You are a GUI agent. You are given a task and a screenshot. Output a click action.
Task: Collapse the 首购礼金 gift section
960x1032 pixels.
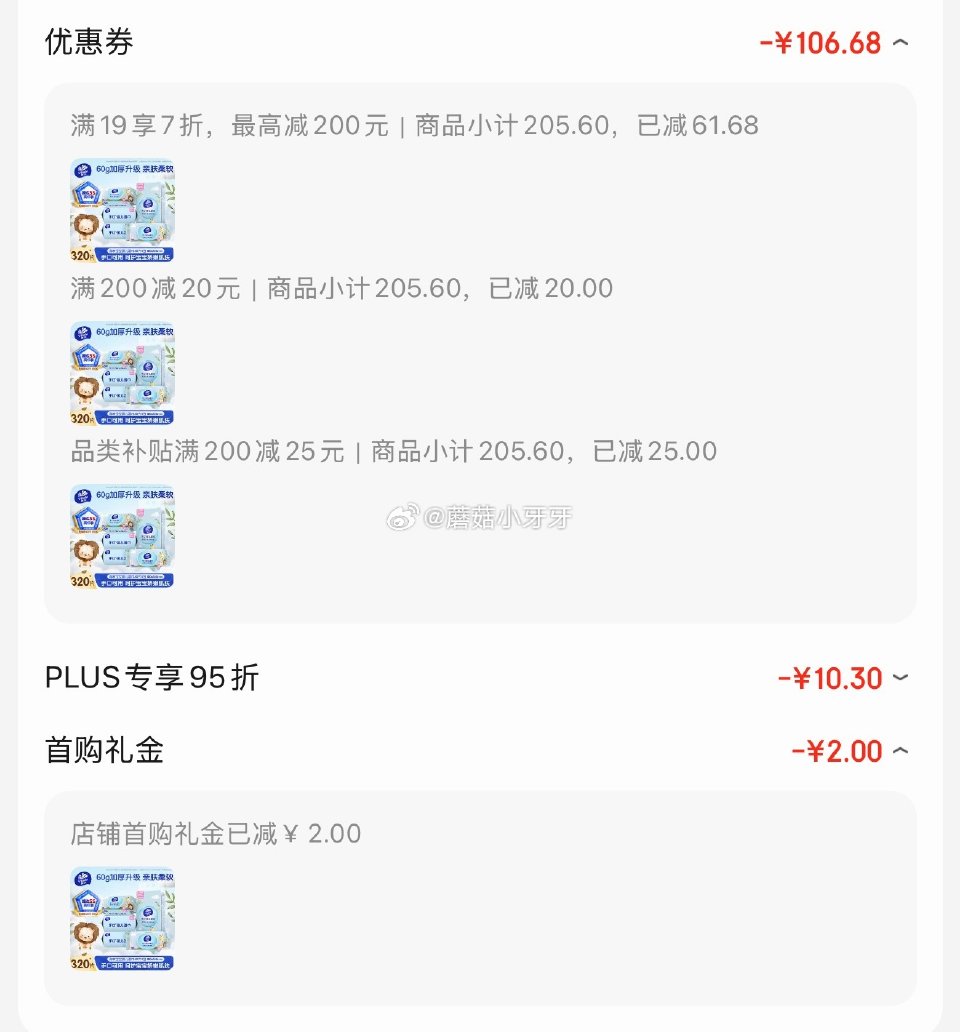[899, 750]
